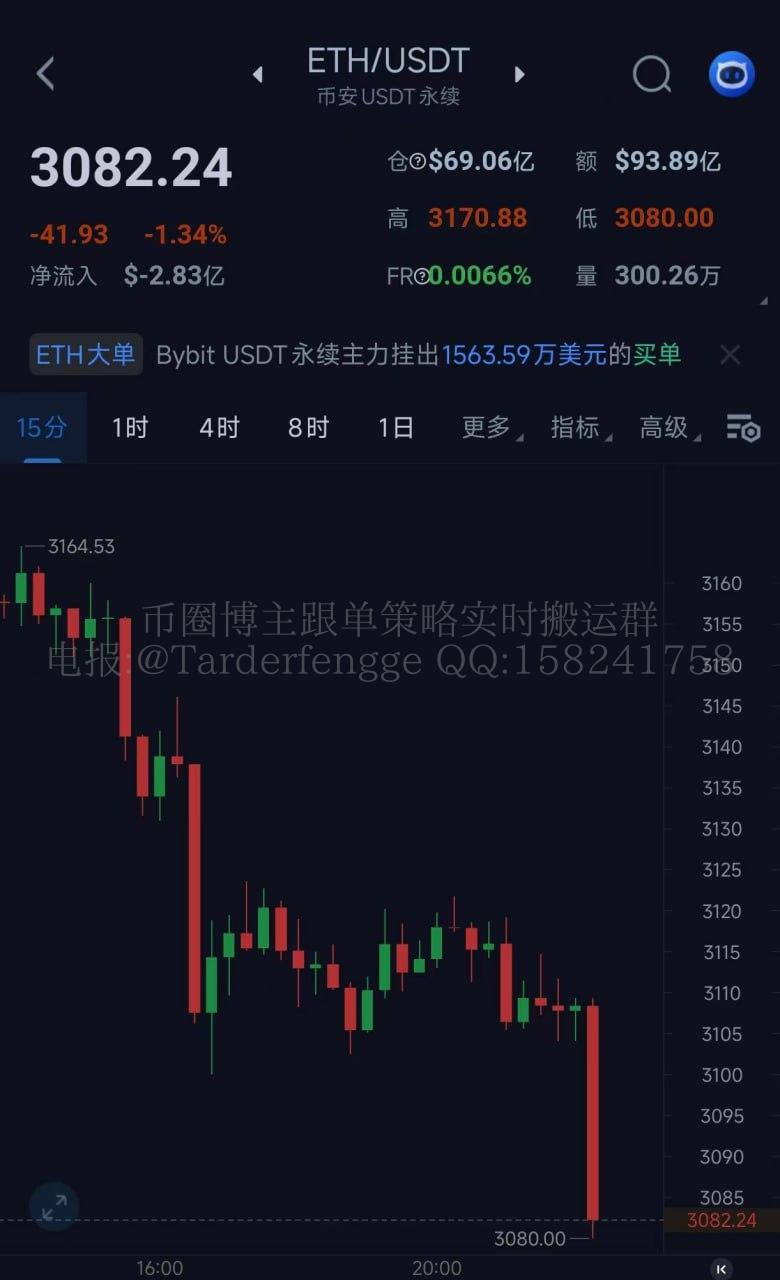Open the ETH/USDT pair selector title
This screenshot has height=1280, width=780.
(388, 62)
